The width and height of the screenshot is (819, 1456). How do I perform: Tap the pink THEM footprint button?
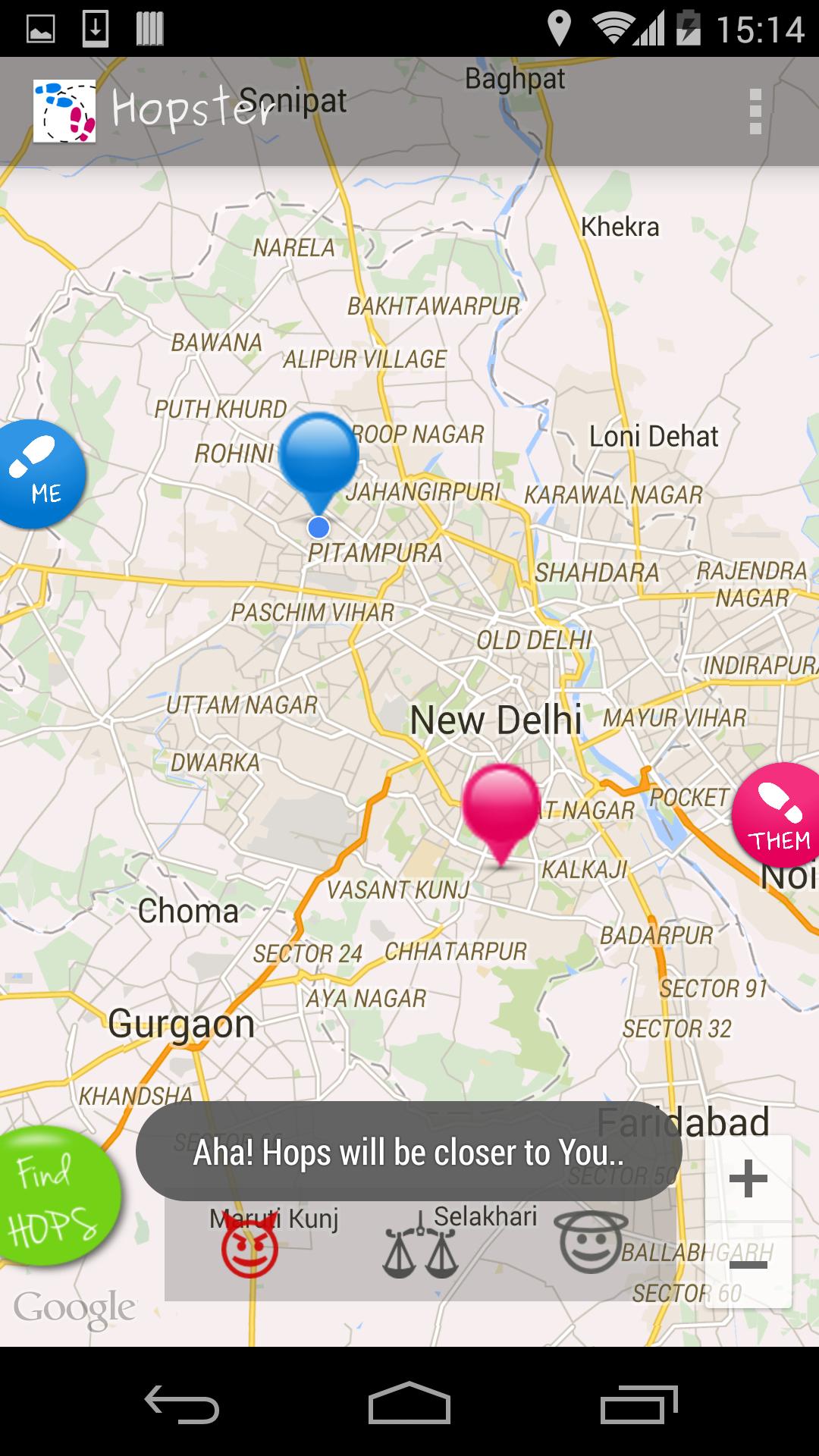pyautogui.click(x=777, y=815)
